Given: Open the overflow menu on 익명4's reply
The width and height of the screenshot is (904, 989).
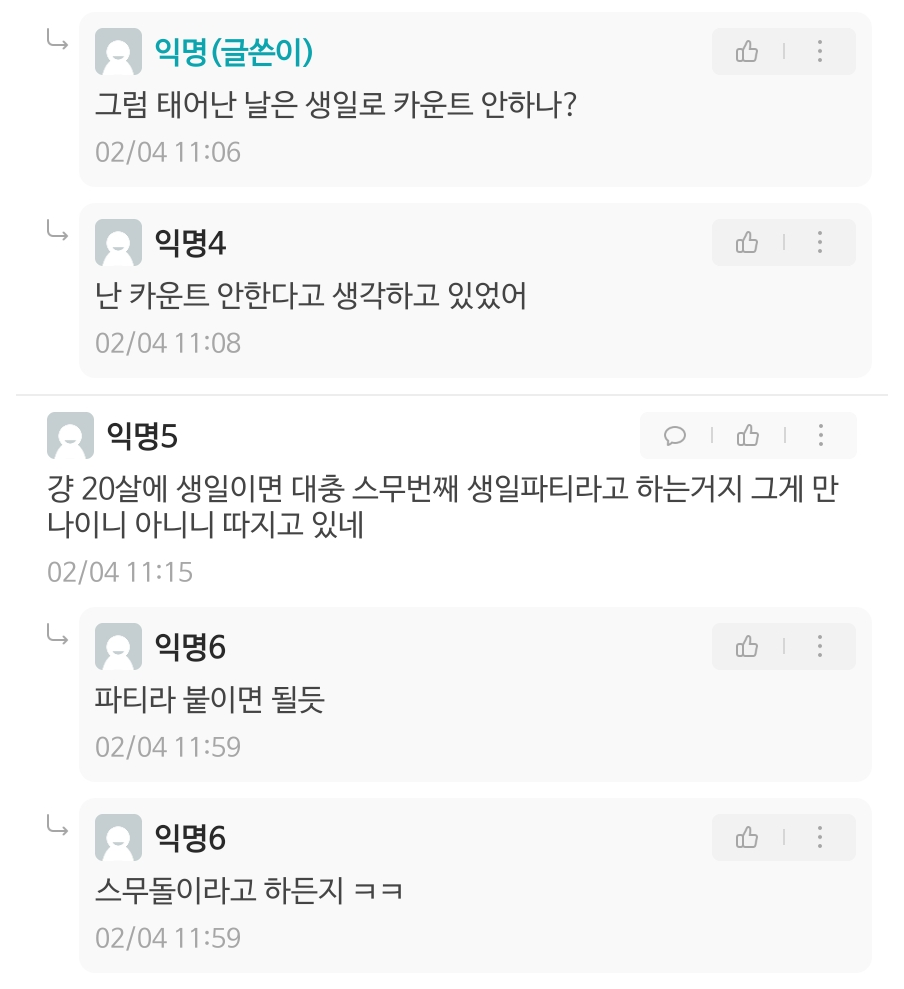Looking at the screenshot, I should coord(820,242).
